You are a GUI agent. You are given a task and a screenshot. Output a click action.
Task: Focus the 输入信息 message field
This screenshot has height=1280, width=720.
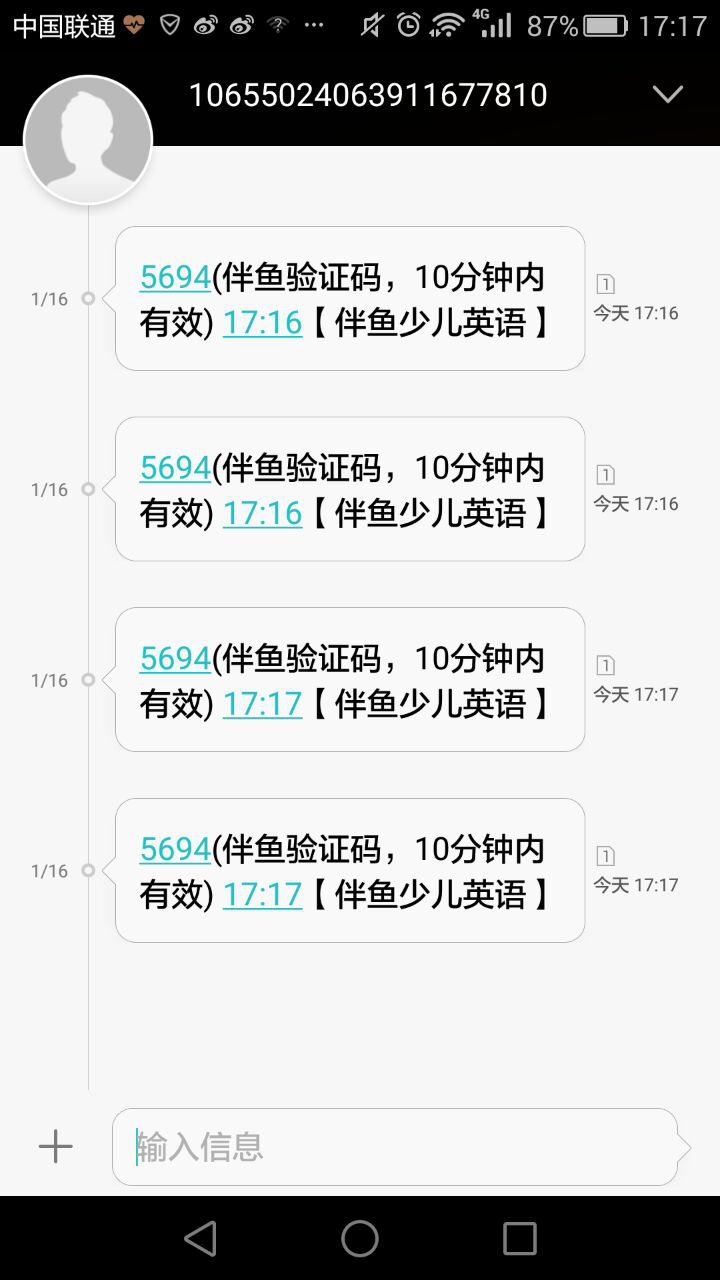(x=395, y=1147)
